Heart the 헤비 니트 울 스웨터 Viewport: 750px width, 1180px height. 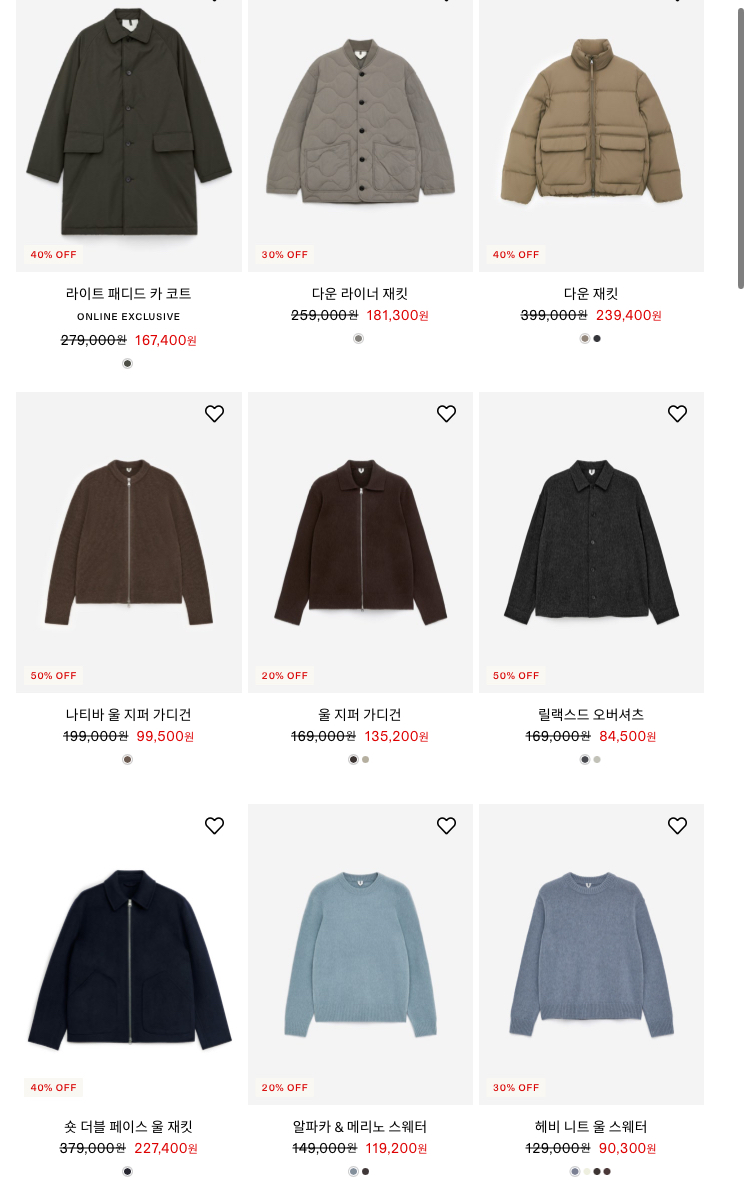point(677,826)
